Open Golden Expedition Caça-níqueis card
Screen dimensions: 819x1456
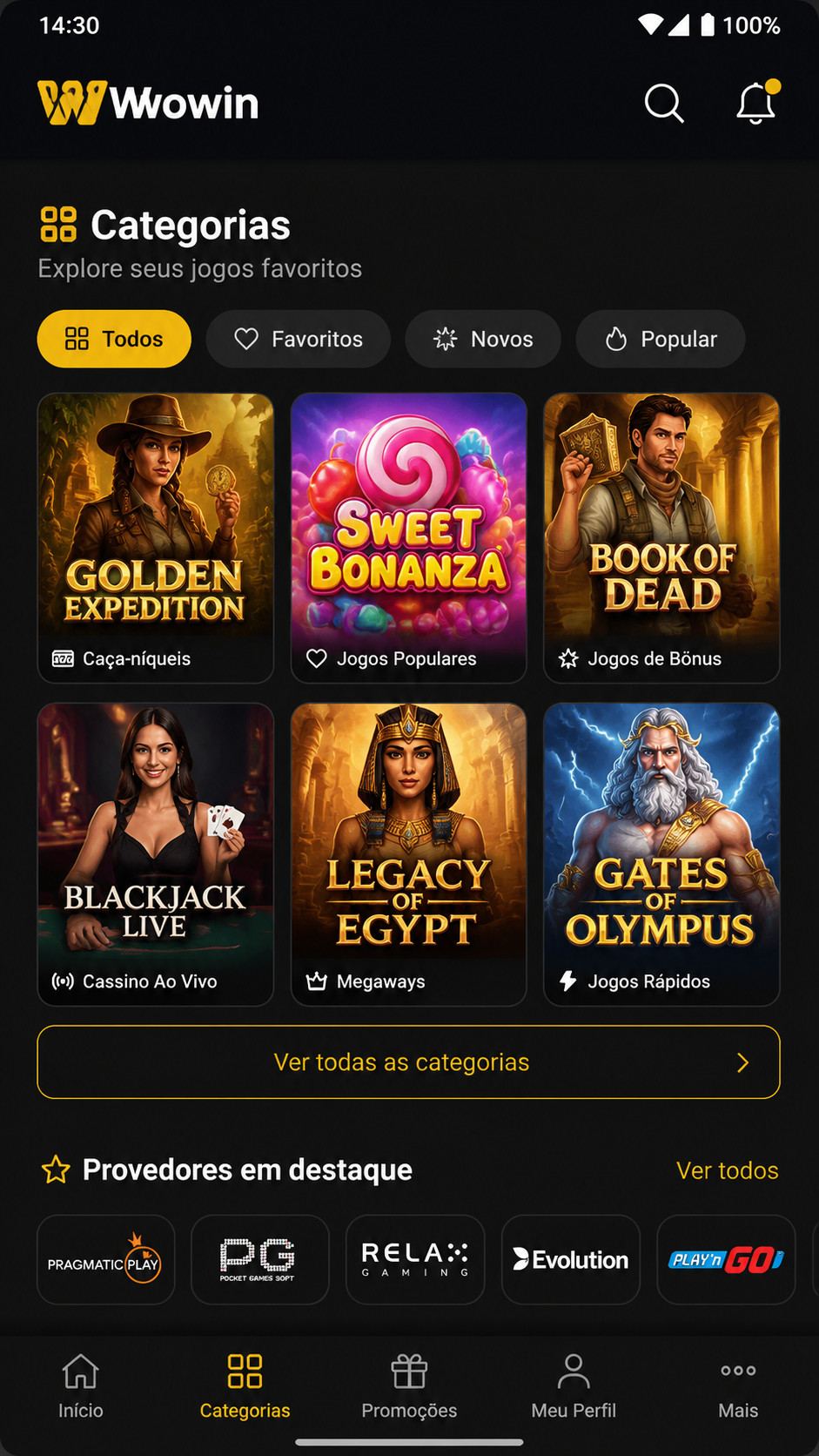coord(156,538)
